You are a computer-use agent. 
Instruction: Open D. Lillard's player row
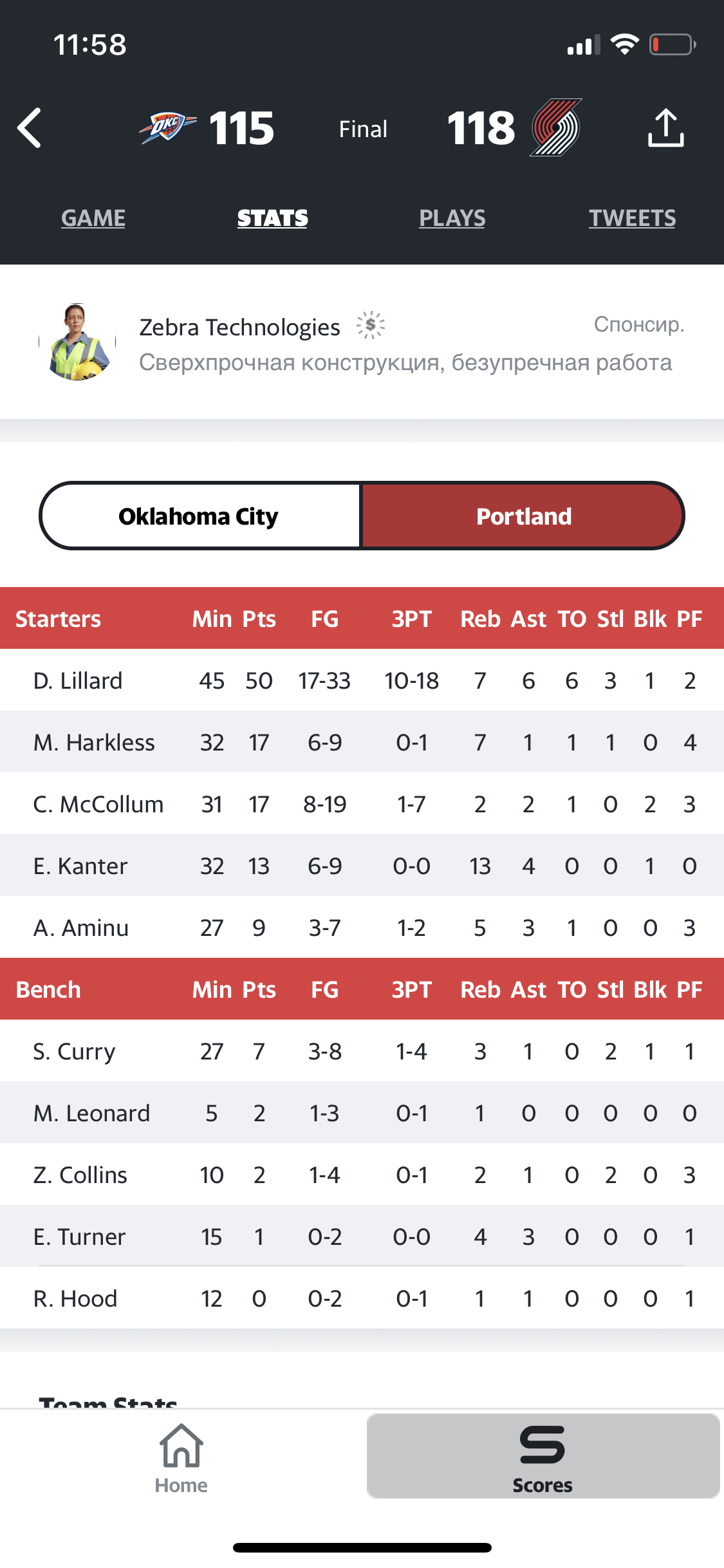(362, 680)
